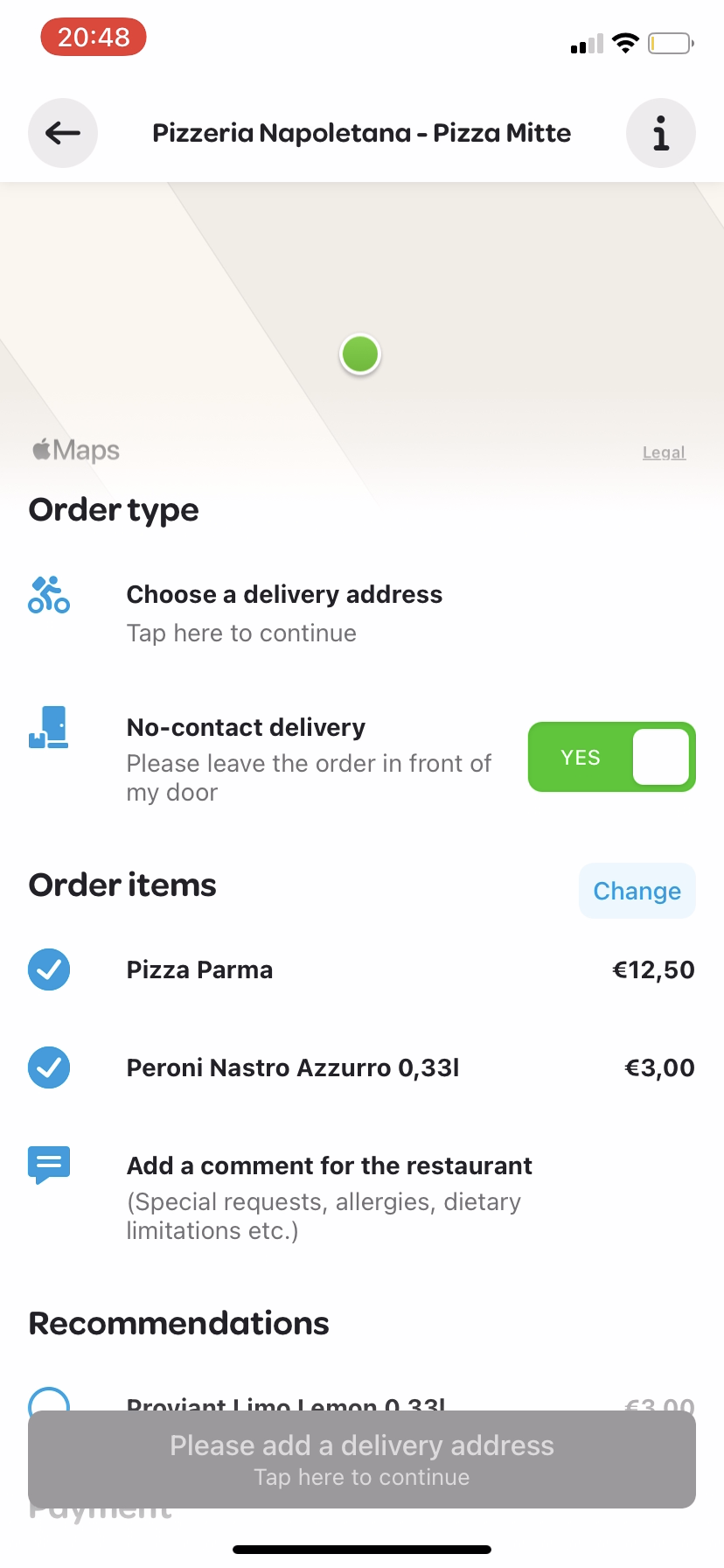The width and height of the screenshot is (724, 1568).
Task: Click the mobile signal strength indicator
Action: pyautogui.click(x=584, y=43)
